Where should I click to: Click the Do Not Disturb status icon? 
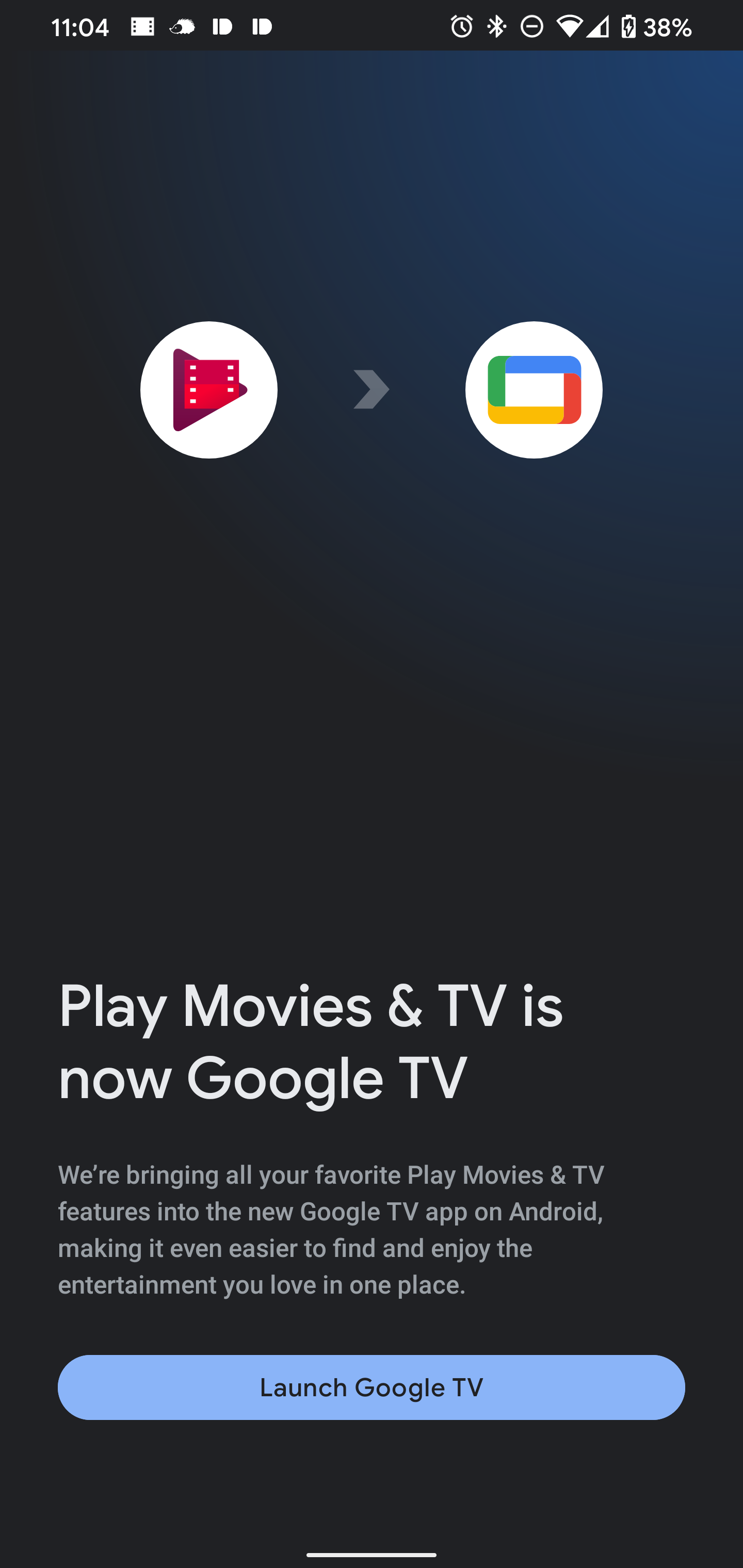coord(531,26)
